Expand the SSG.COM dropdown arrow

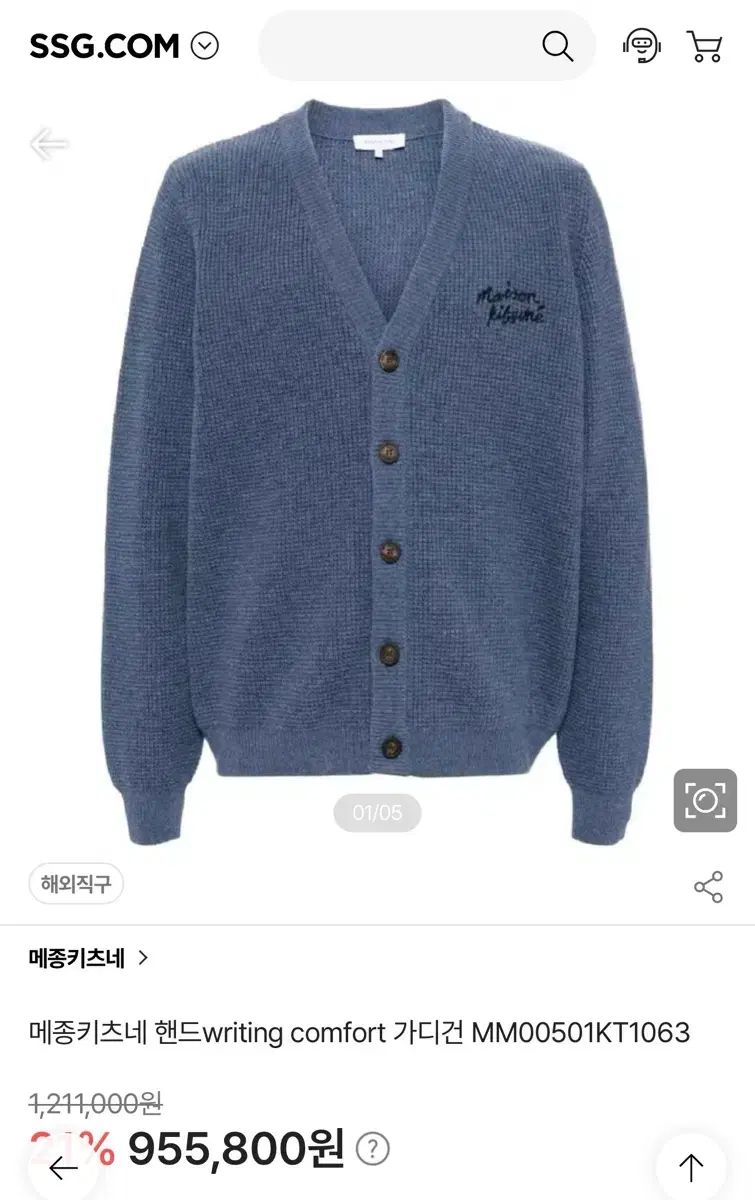205,46
